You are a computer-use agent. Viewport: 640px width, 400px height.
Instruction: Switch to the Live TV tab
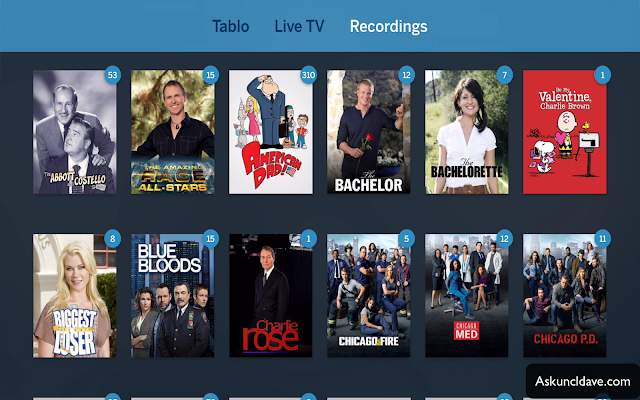(x=299, y=26)
